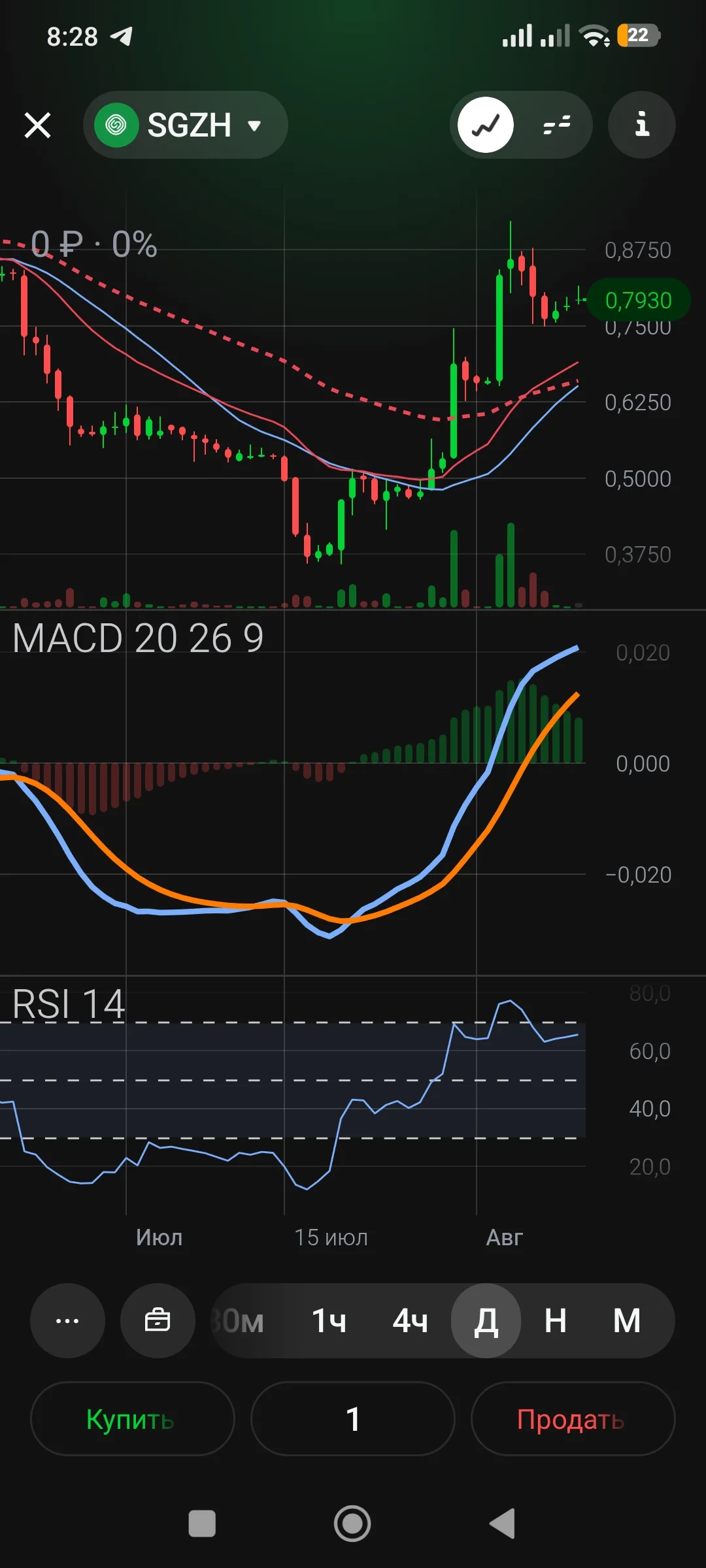Select the 4ч timeframe
Screen dimensions: 706x1568
(411, 1321)
